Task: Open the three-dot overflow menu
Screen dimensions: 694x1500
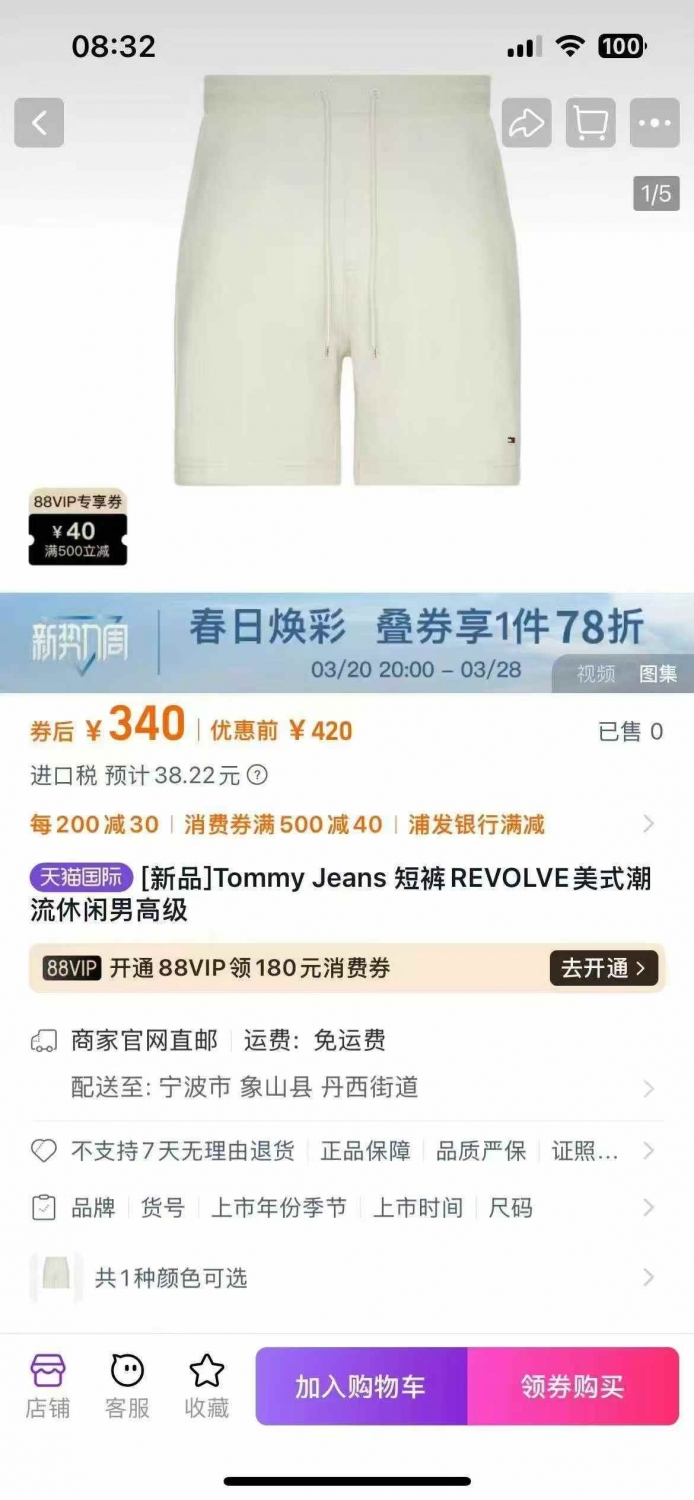Action: tap(655, 123)
